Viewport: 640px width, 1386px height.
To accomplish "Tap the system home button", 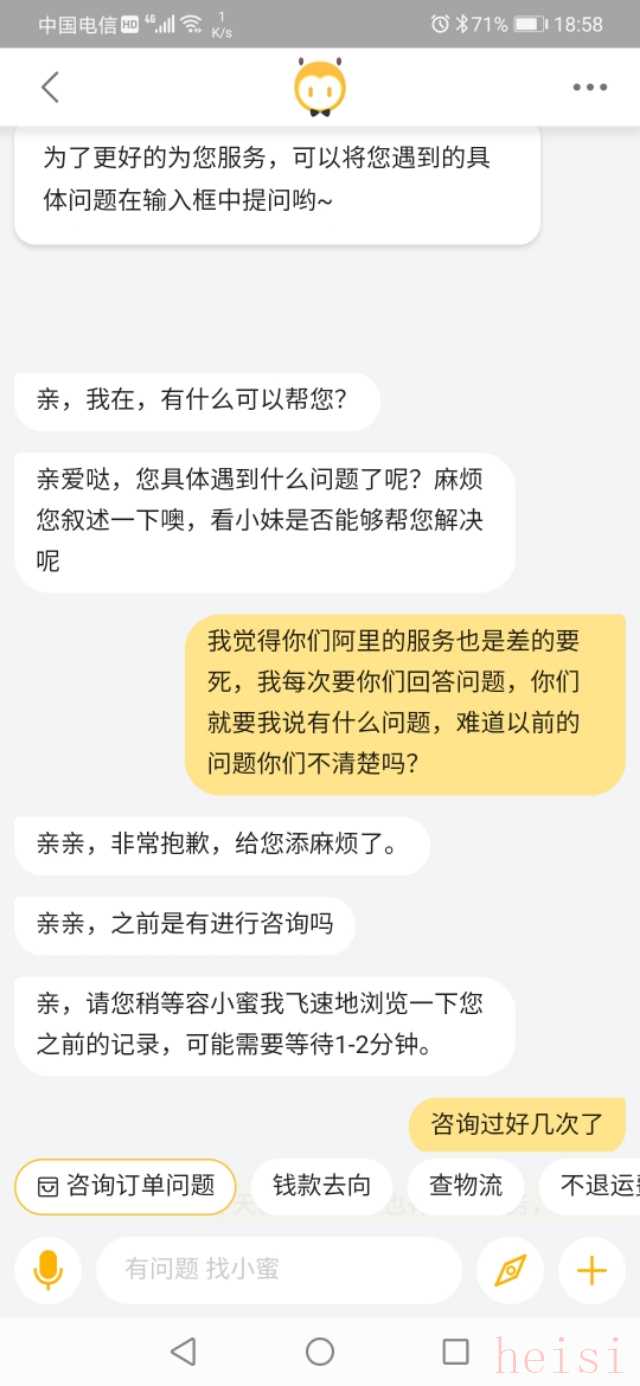I will click(320, 1352).
